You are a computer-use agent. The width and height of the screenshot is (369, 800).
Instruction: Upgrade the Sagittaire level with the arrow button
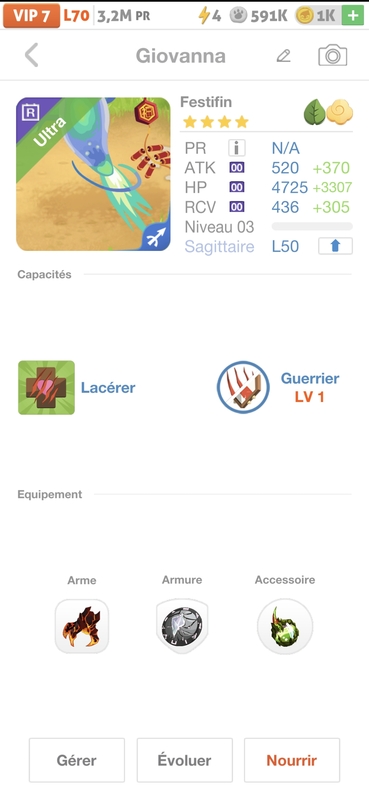pyautogui.click(x=335, y=246)
